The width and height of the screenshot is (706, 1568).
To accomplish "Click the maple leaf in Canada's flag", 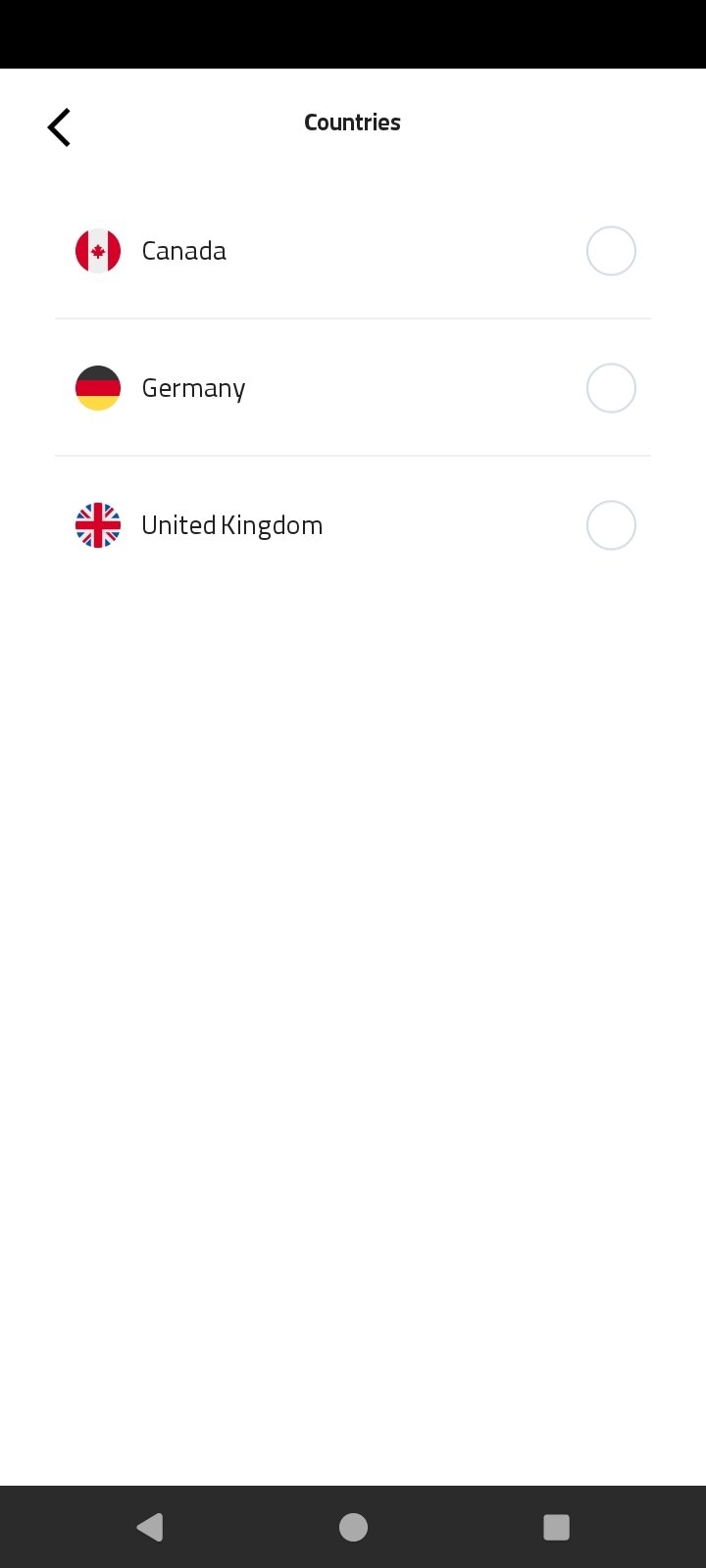I will tap(98, 250).
